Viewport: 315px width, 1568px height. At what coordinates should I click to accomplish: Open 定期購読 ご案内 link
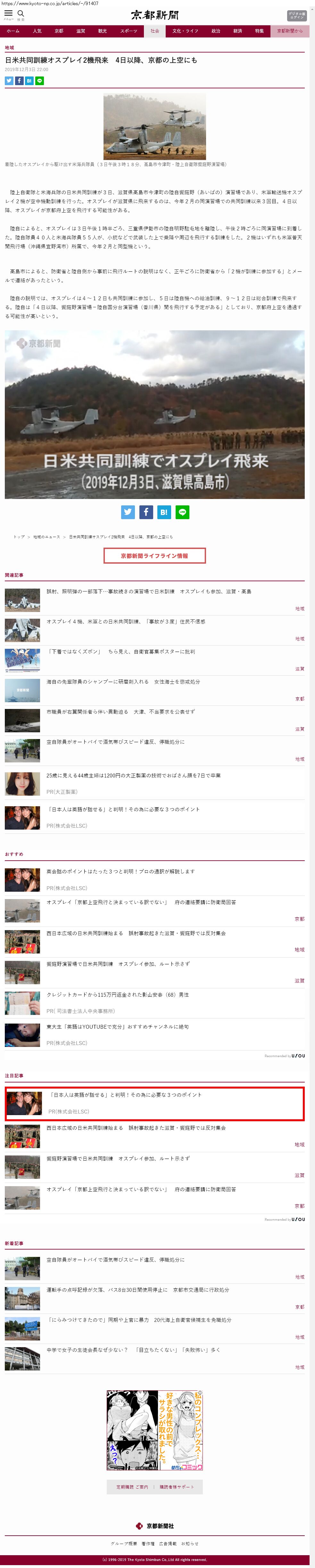click(x=132, y=1486)
